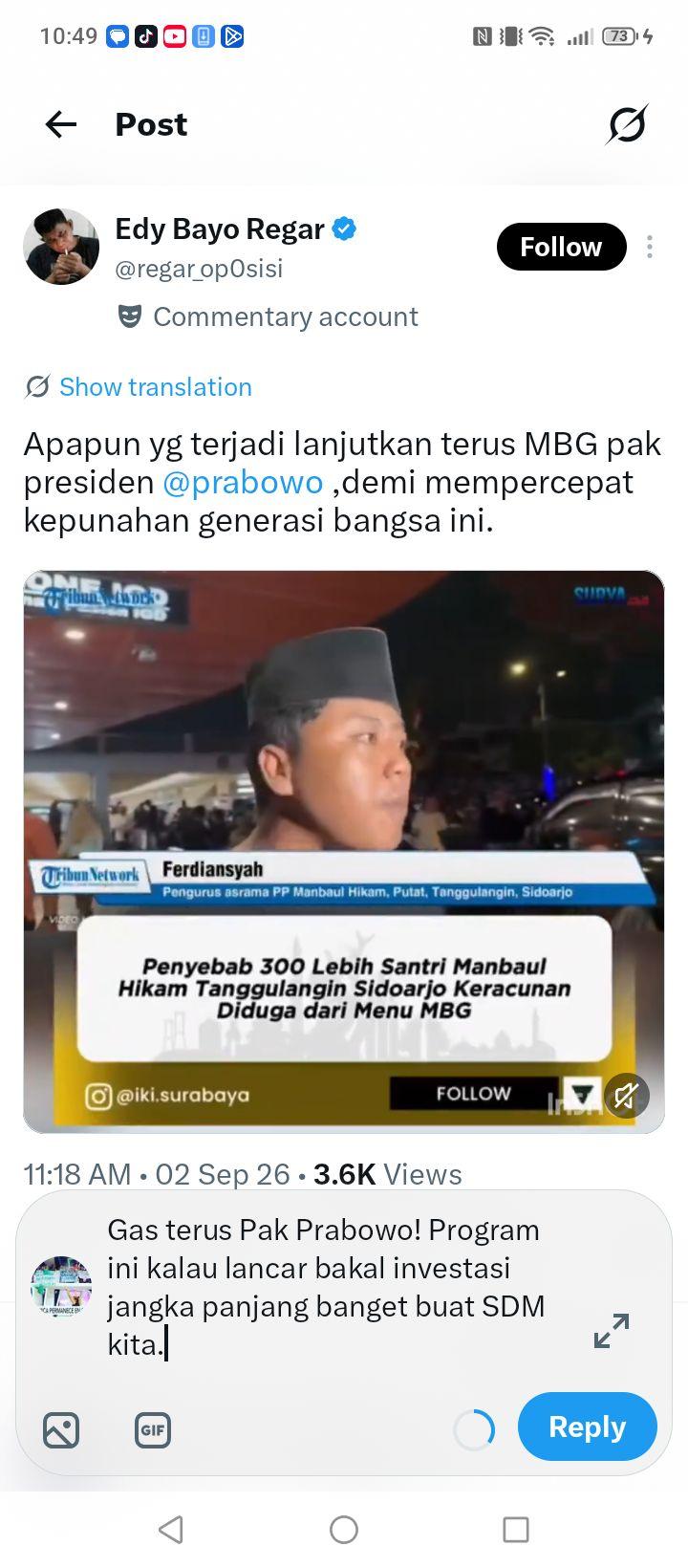Send the reply
This screenshot has width=688, height=1568.
point(588,1426)
